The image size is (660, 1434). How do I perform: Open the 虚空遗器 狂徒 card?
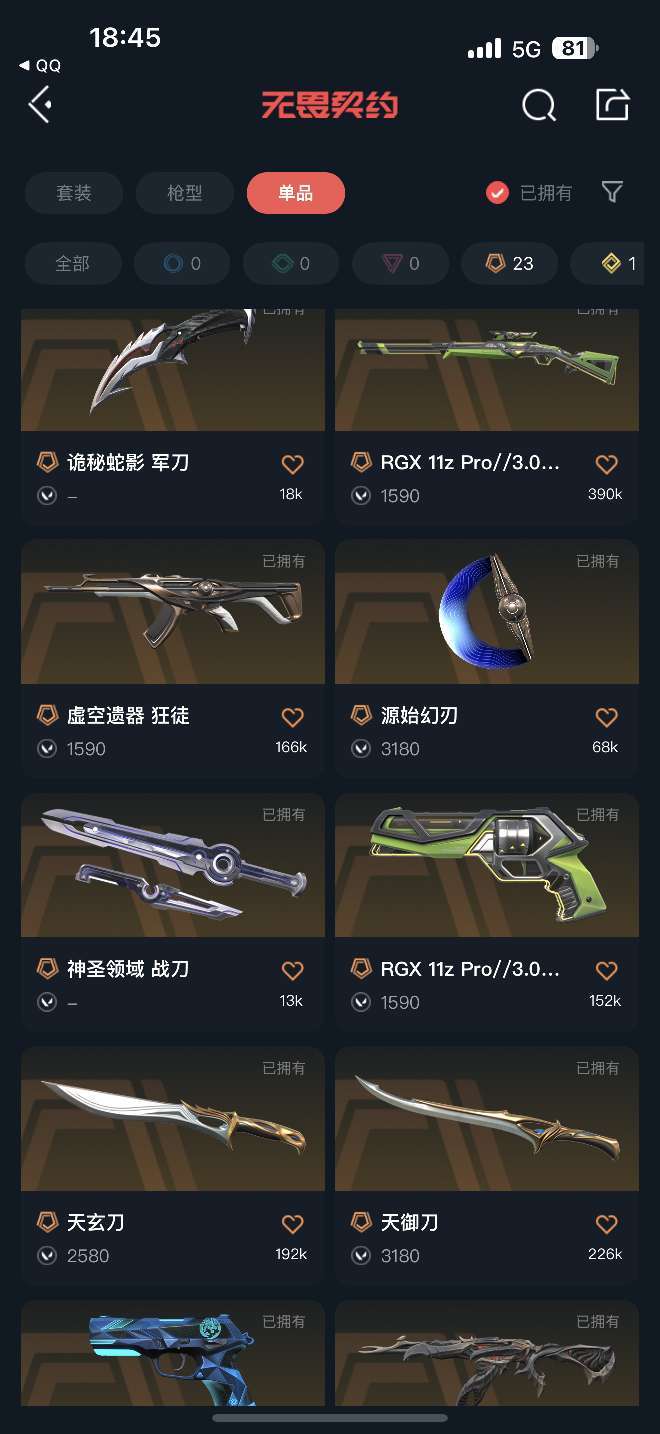click(173, 658)
